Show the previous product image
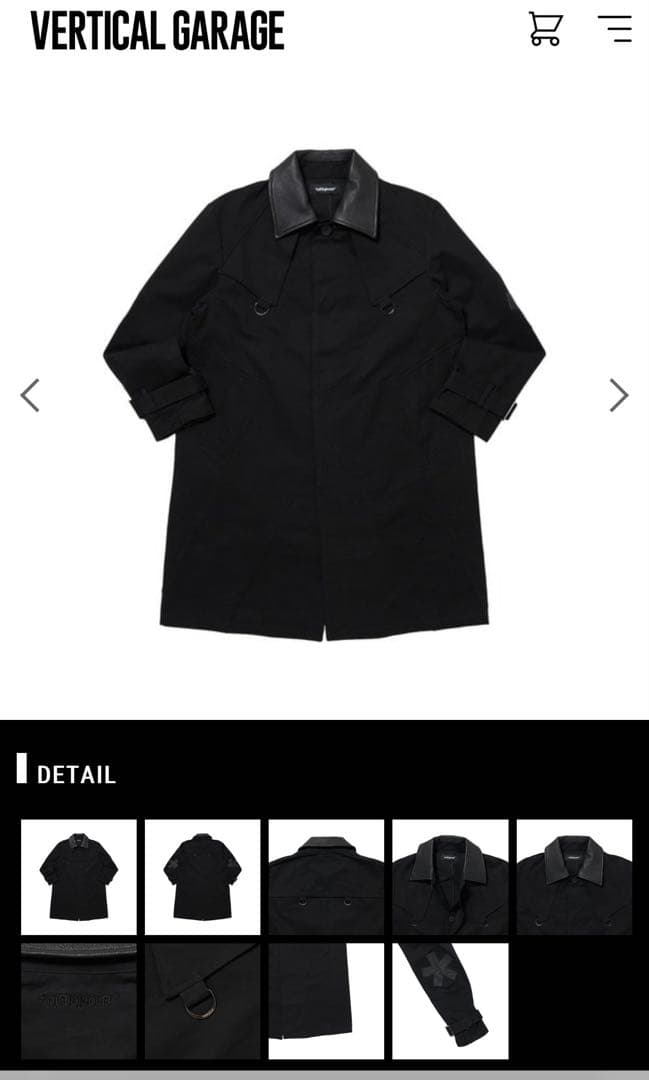The width and height of the screenshot is (649, 1080). (30, 396)
